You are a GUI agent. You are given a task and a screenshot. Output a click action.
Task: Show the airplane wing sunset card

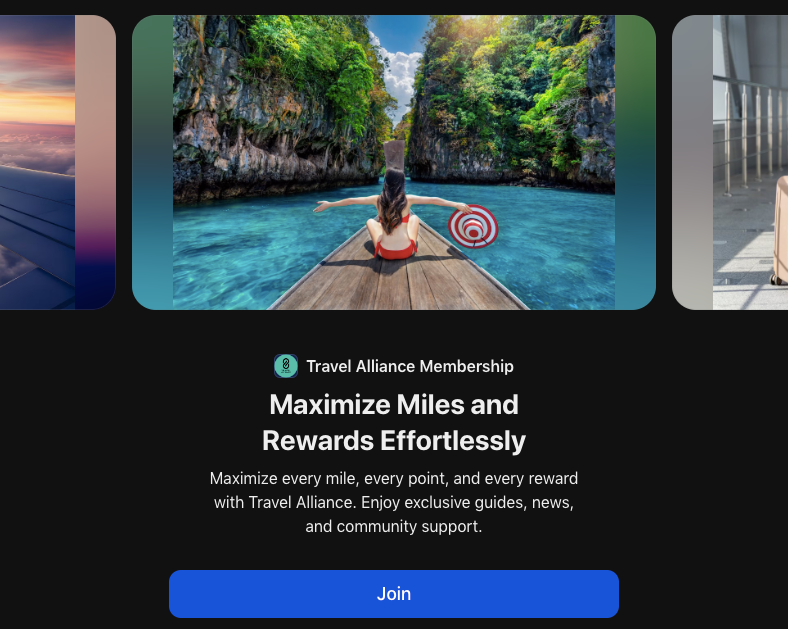(56, 162)
